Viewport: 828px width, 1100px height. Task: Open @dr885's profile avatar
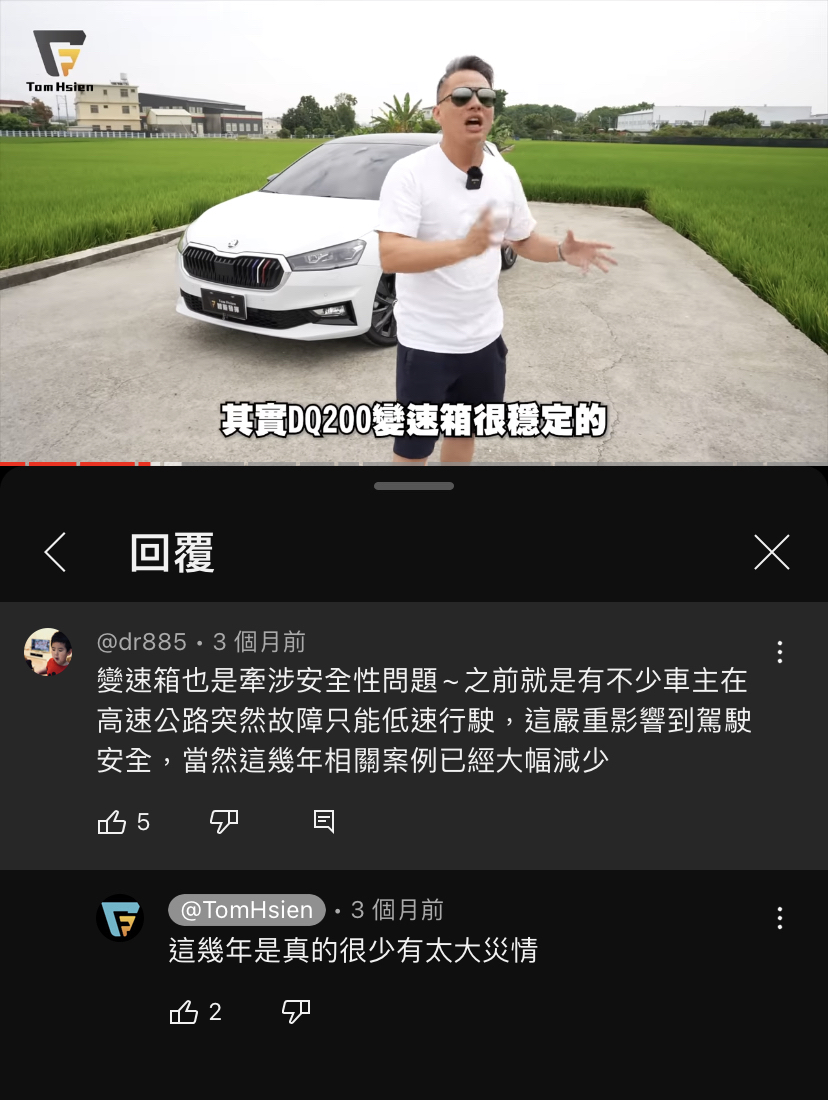pos(47,652)
